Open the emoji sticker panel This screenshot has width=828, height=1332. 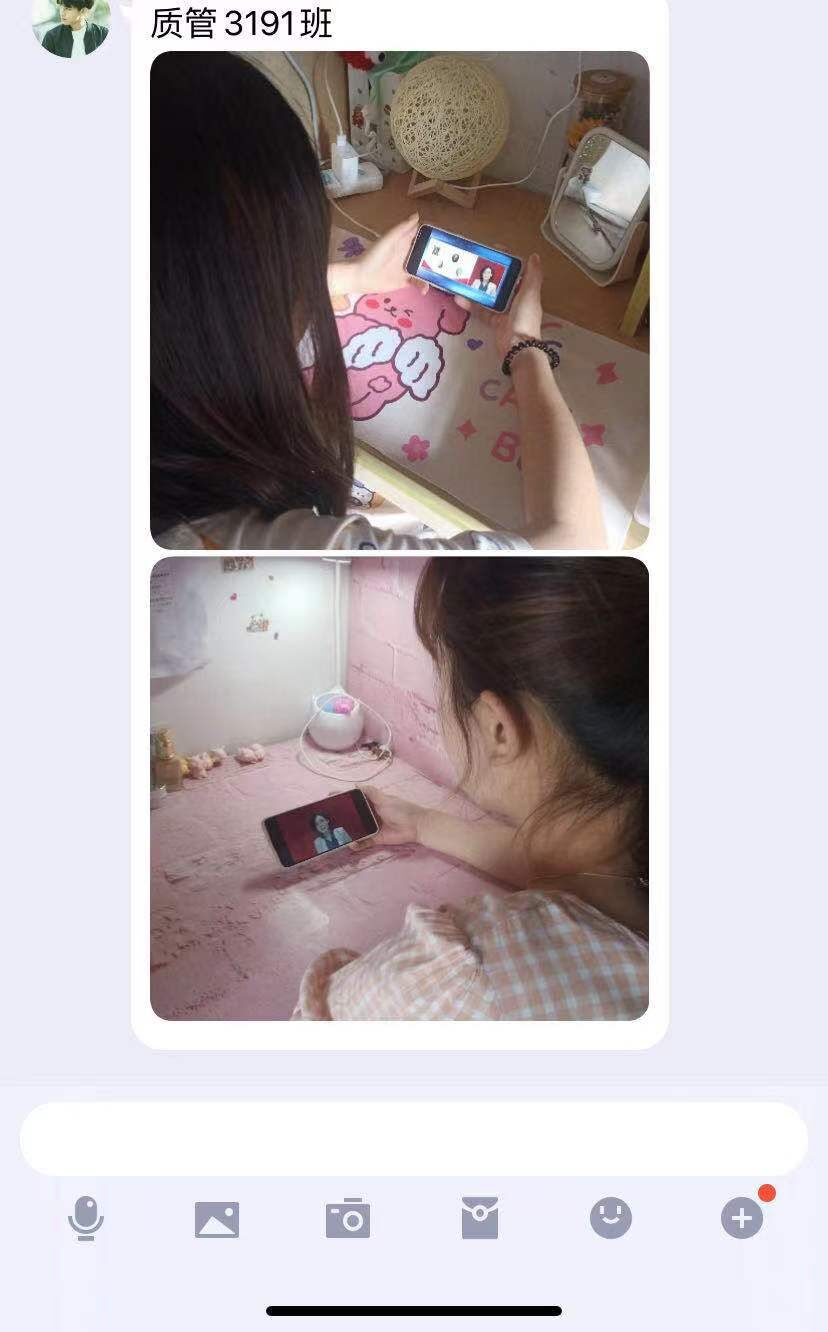[x=610, y=1218]
